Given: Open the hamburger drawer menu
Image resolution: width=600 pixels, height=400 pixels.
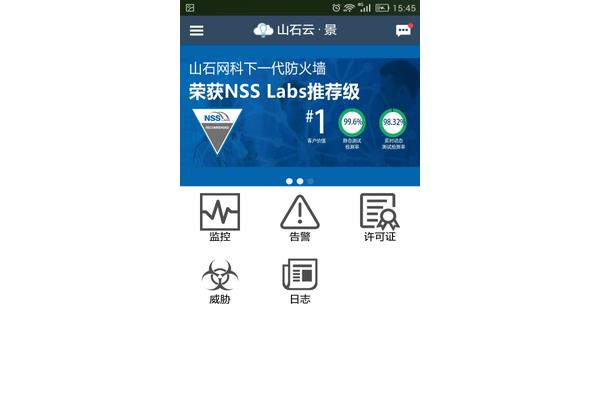Looking at the screenshot, I should click(x=196, y=30).
